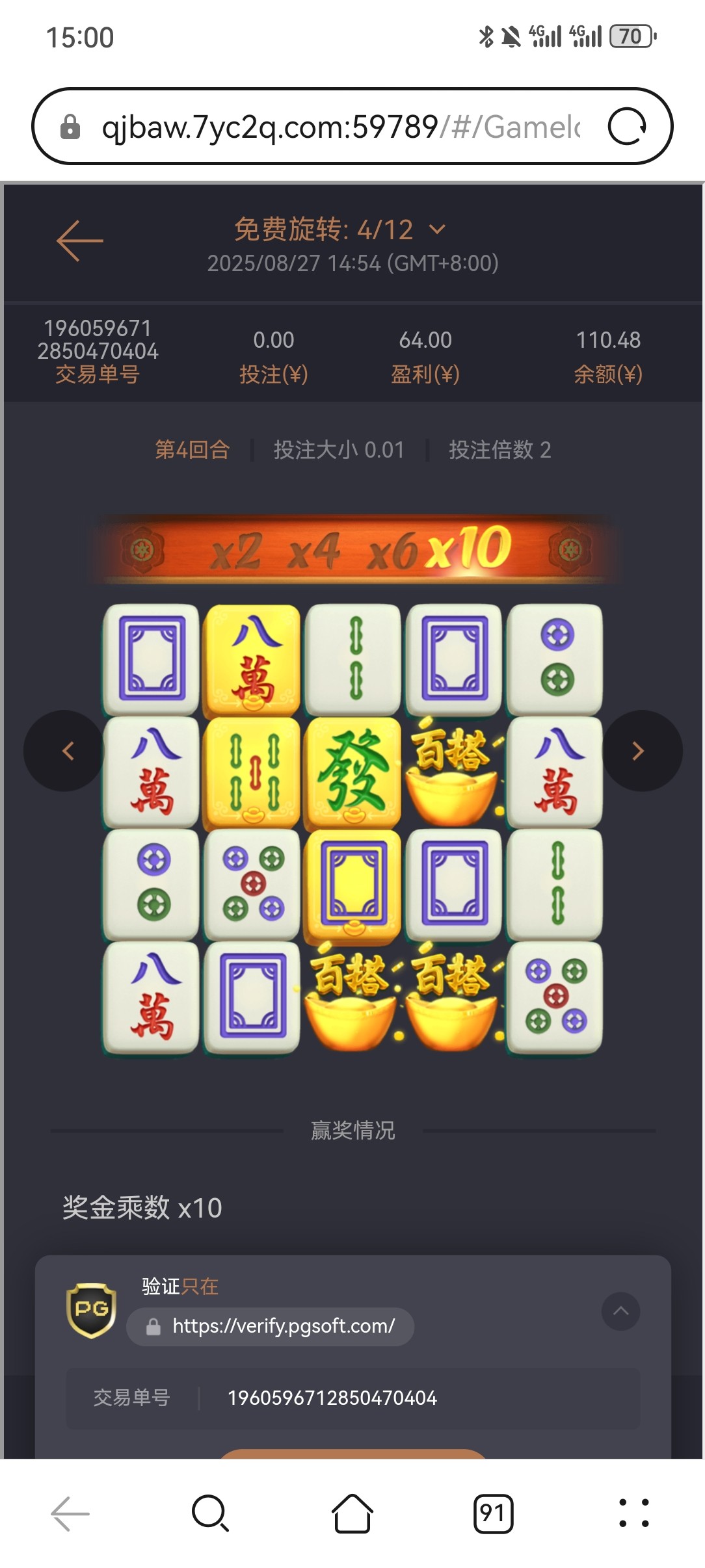The image size is (705, 1568).
Task: Reload the page from the address bar
Action: tap(627, 126)
